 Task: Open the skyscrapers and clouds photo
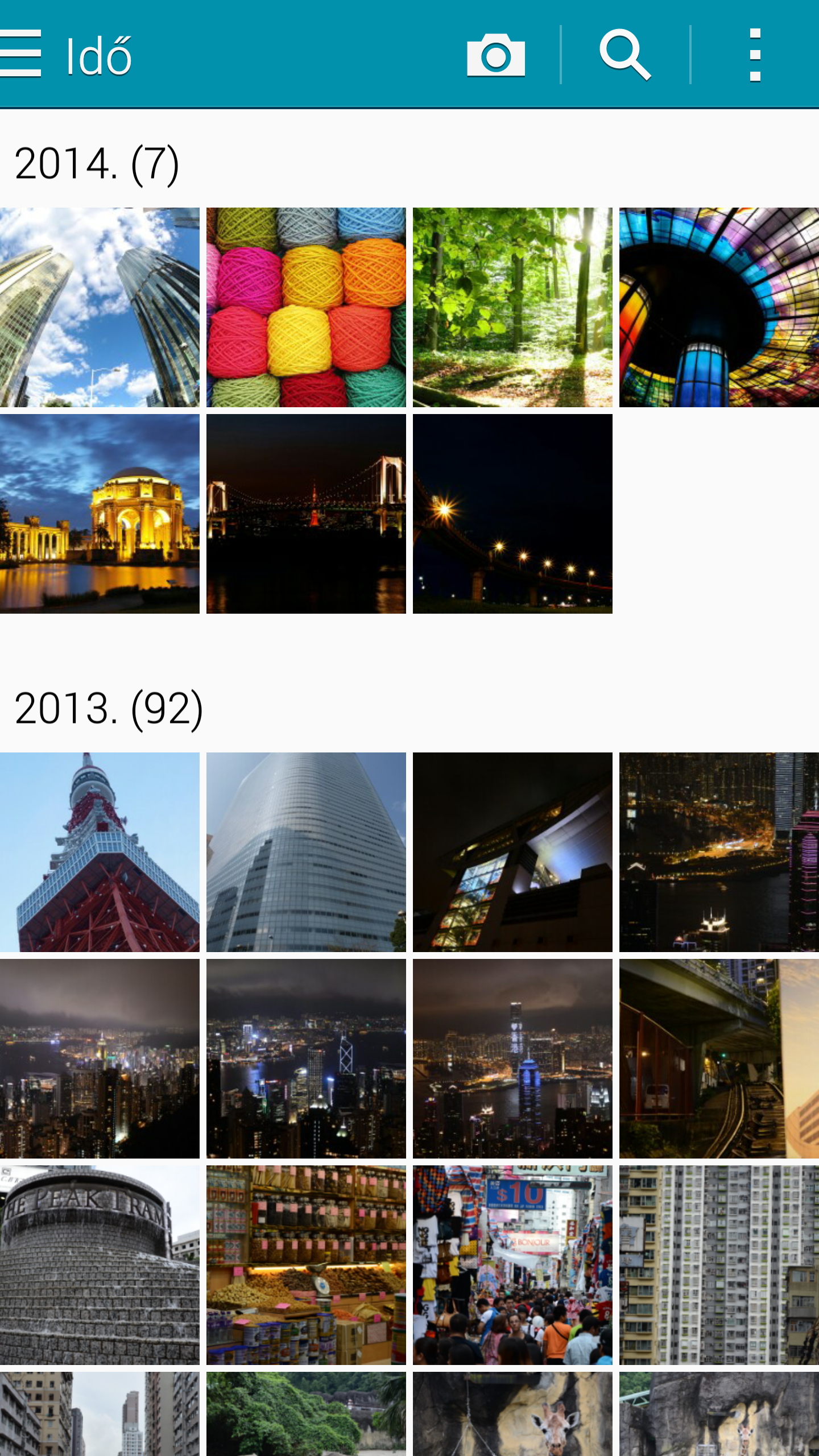(x=100, y=307)
